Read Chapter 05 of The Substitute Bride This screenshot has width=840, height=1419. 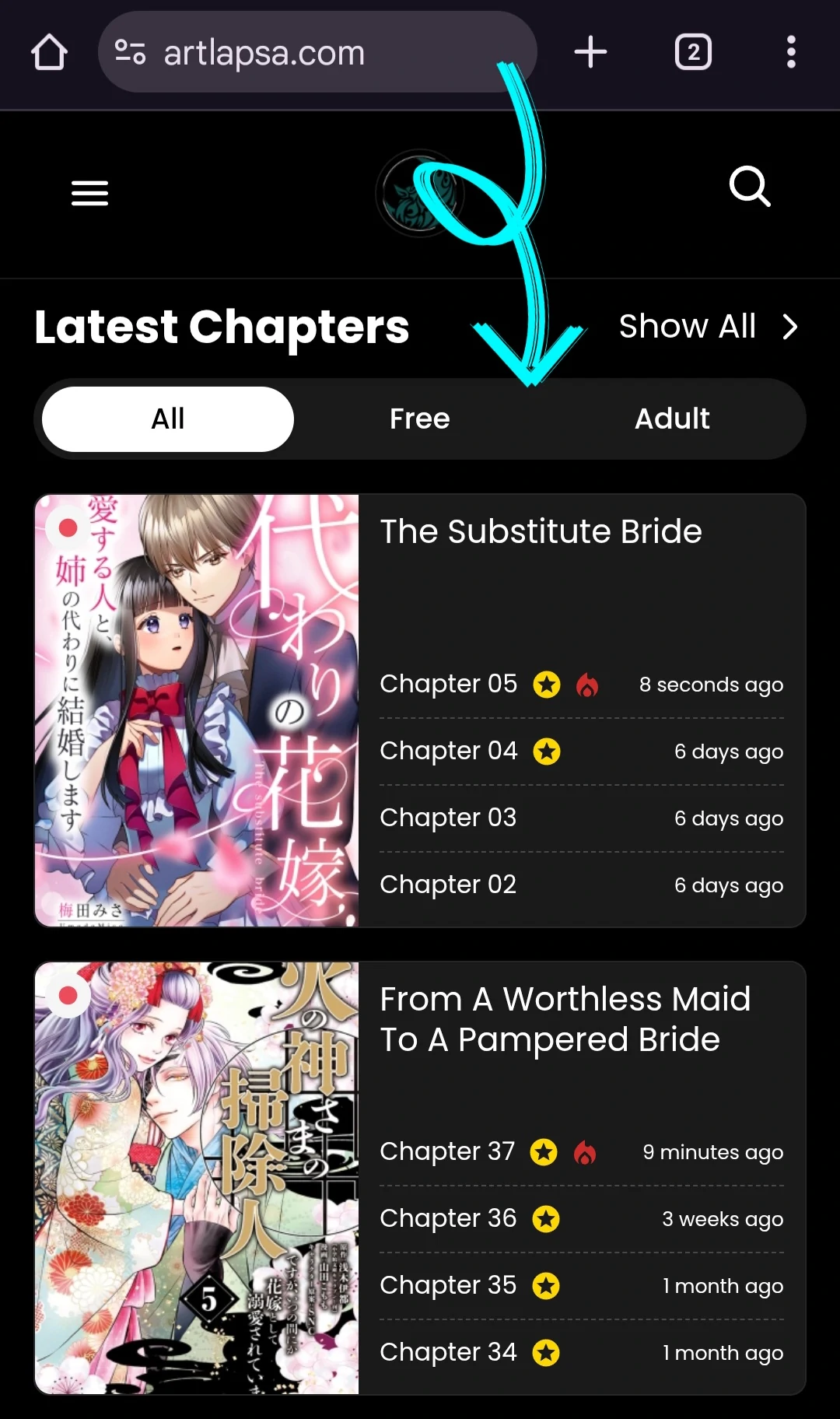449,684
